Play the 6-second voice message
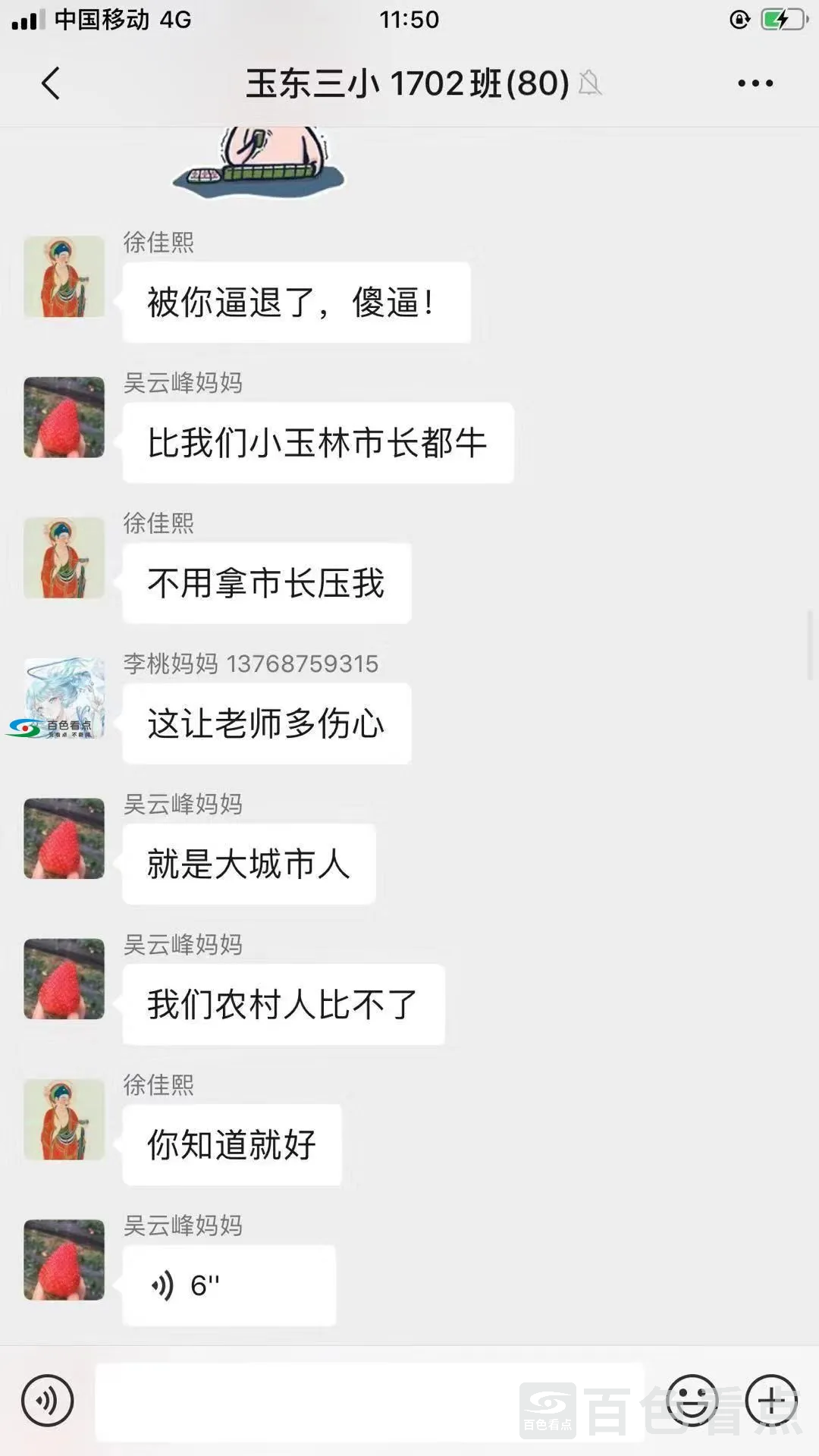Viewport: 819px width, 1456px height. [228, 1285]
